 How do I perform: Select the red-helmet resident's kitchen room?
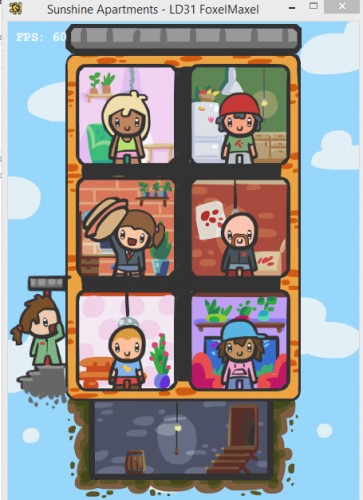coord(239,115)
